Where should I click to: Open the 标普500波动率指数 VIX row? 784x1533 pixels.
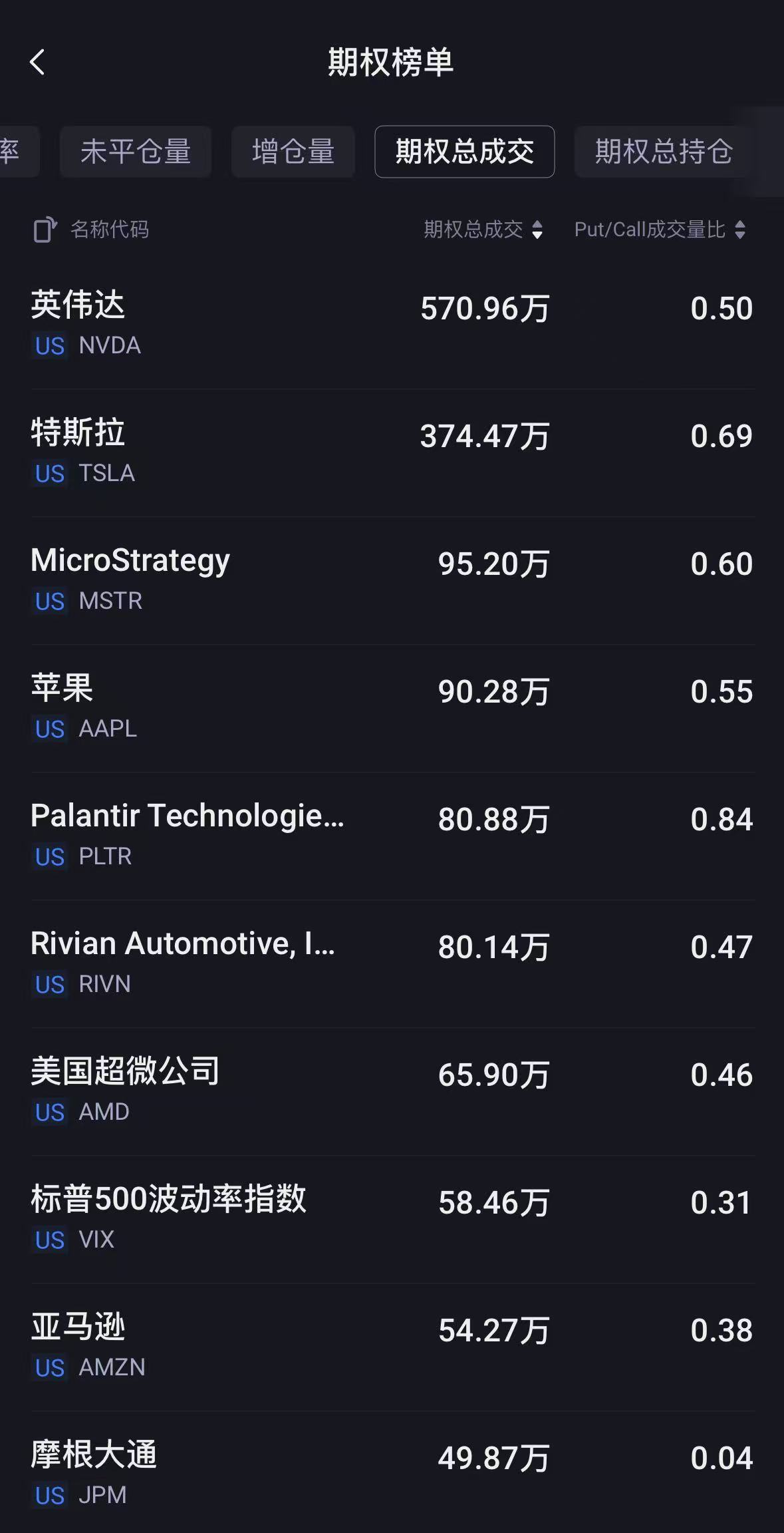[392, 1220]
